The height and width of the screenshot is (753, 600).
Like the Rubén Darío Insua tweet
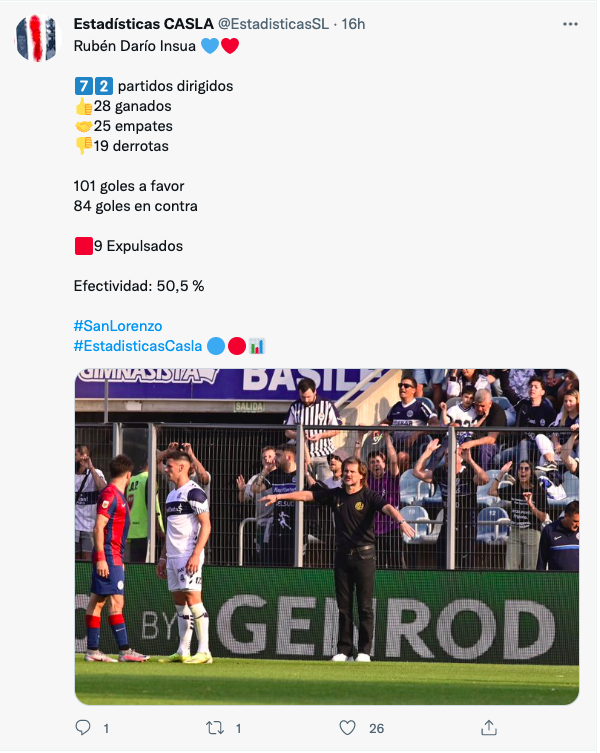pos(348,728)
